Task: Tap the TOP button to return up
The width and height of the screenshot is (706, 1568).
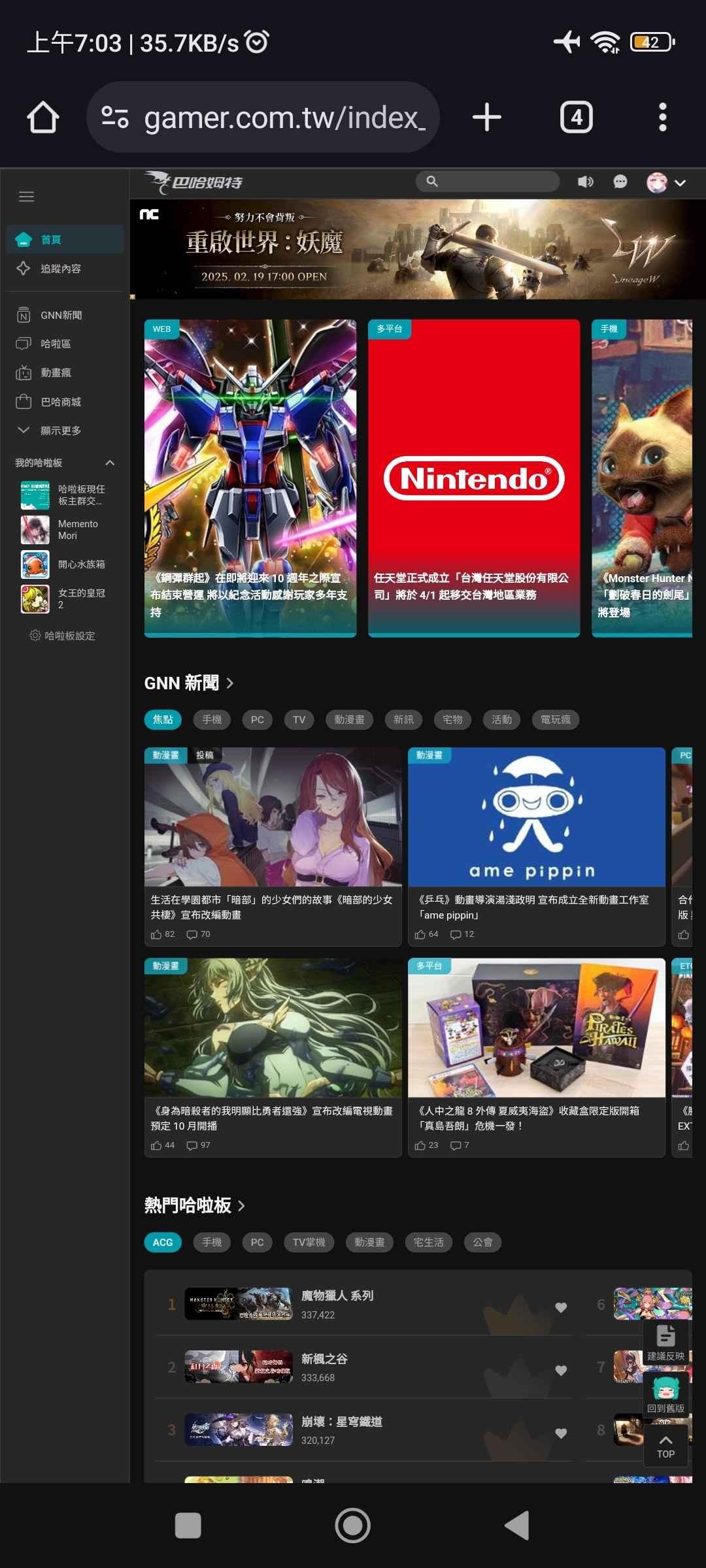Action: click(x=665, y=1446)
